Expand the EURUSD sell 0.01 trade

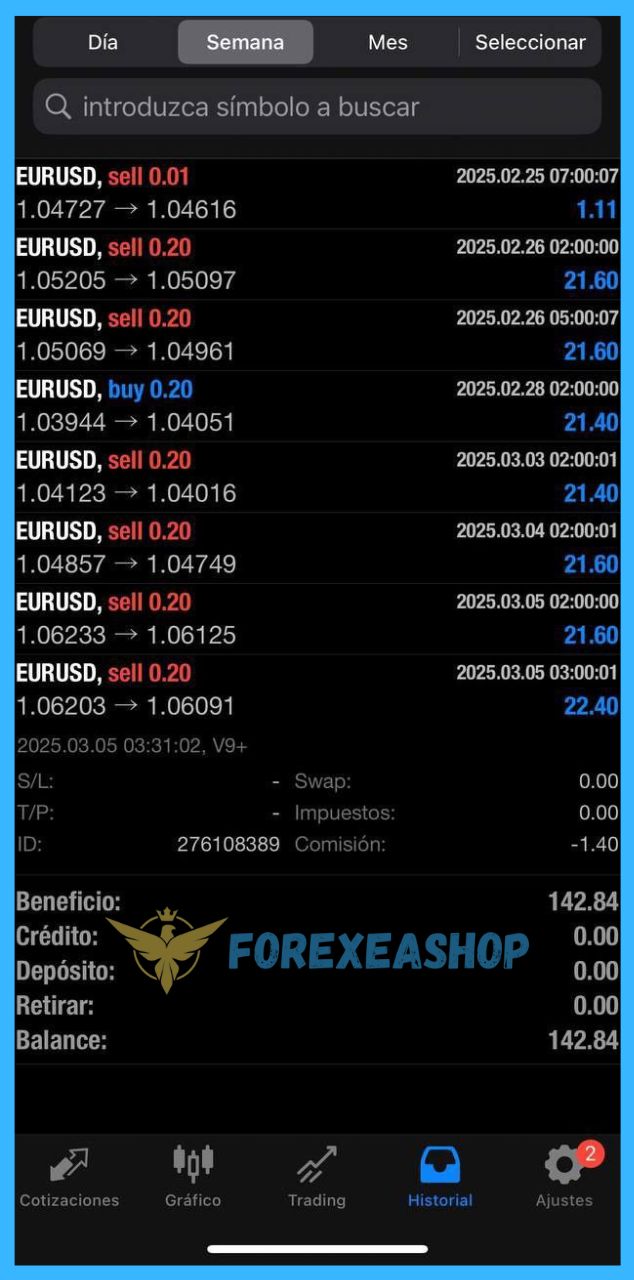pos(317,194)
